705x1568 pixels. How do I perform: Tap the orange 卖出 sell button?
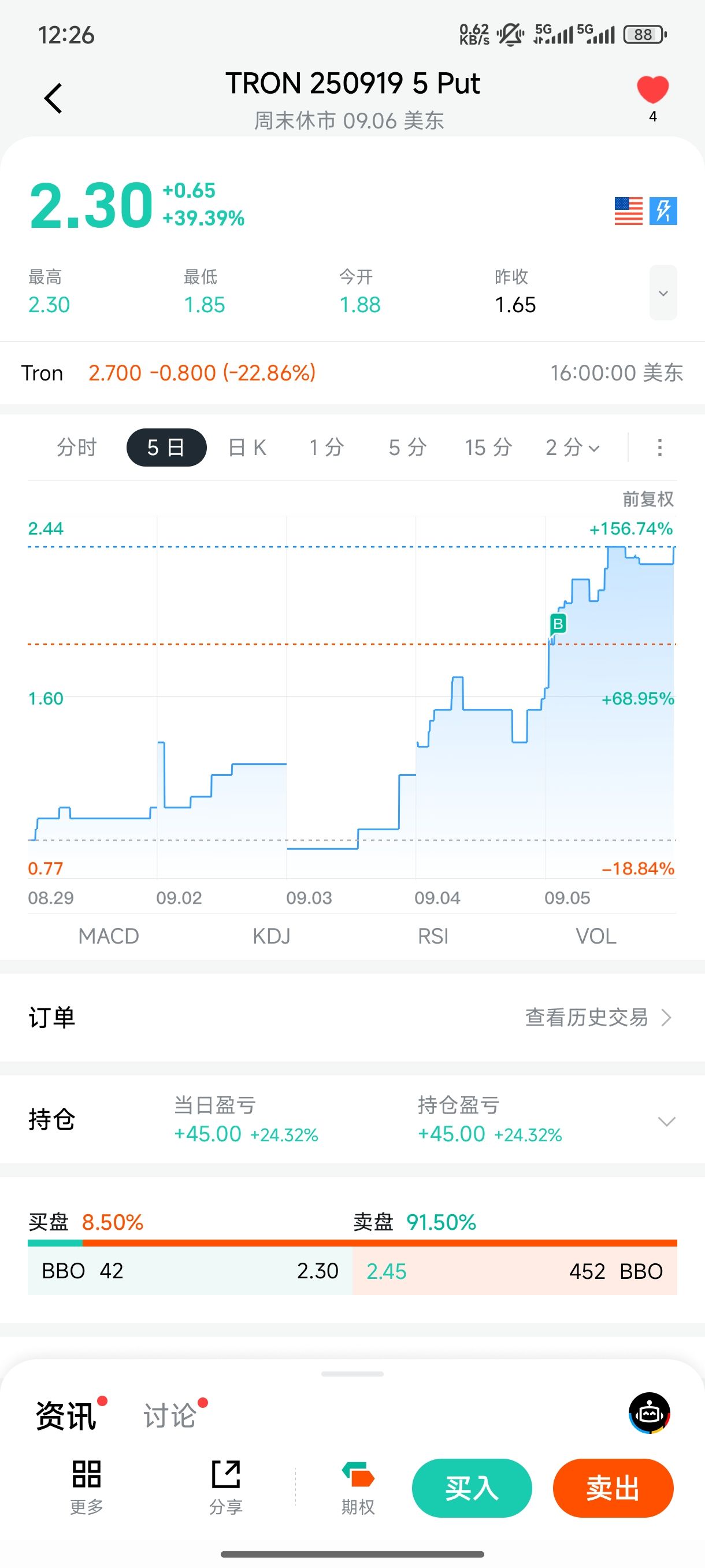coord(613,1488)
